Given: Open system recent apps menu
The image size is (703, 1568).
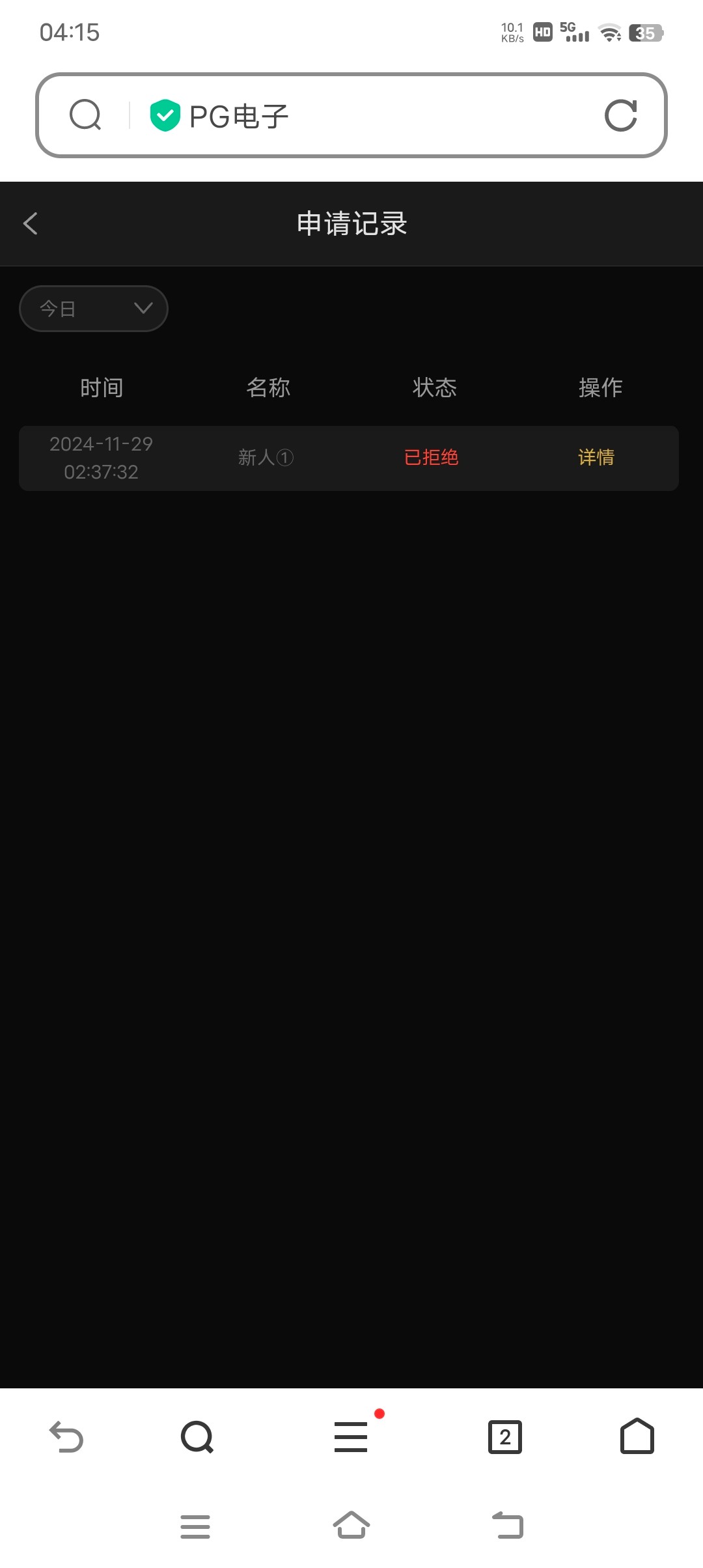Looking at the screenshot, I should pyautogui.click(x=195, y=1526).
